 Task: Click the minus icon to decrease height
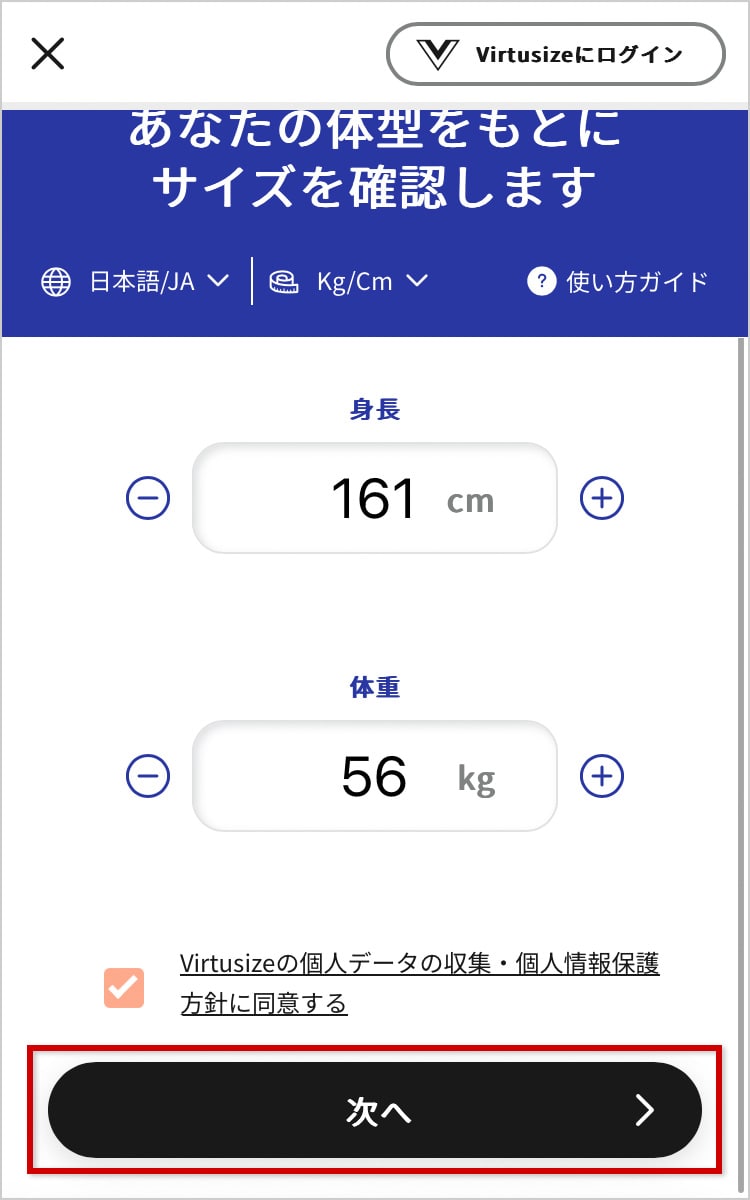coord(148,499)
